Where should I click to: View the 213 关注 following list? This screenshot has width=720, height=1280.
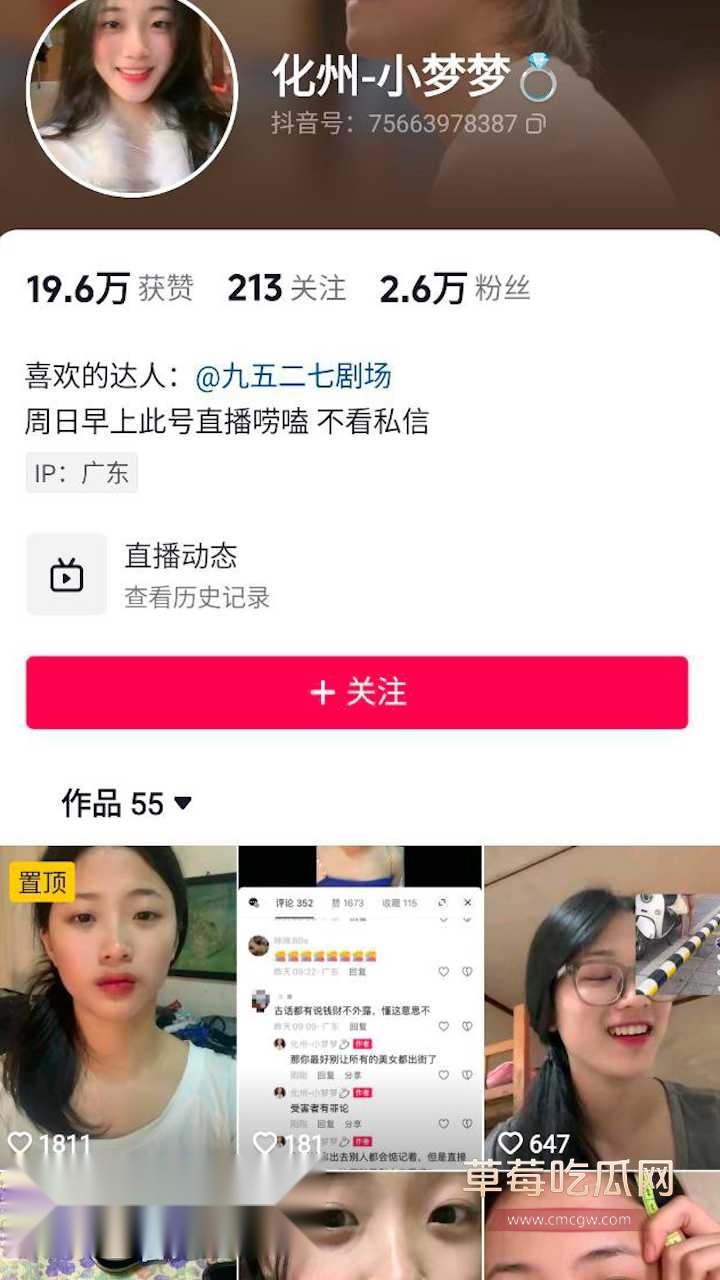click(286, 288)
